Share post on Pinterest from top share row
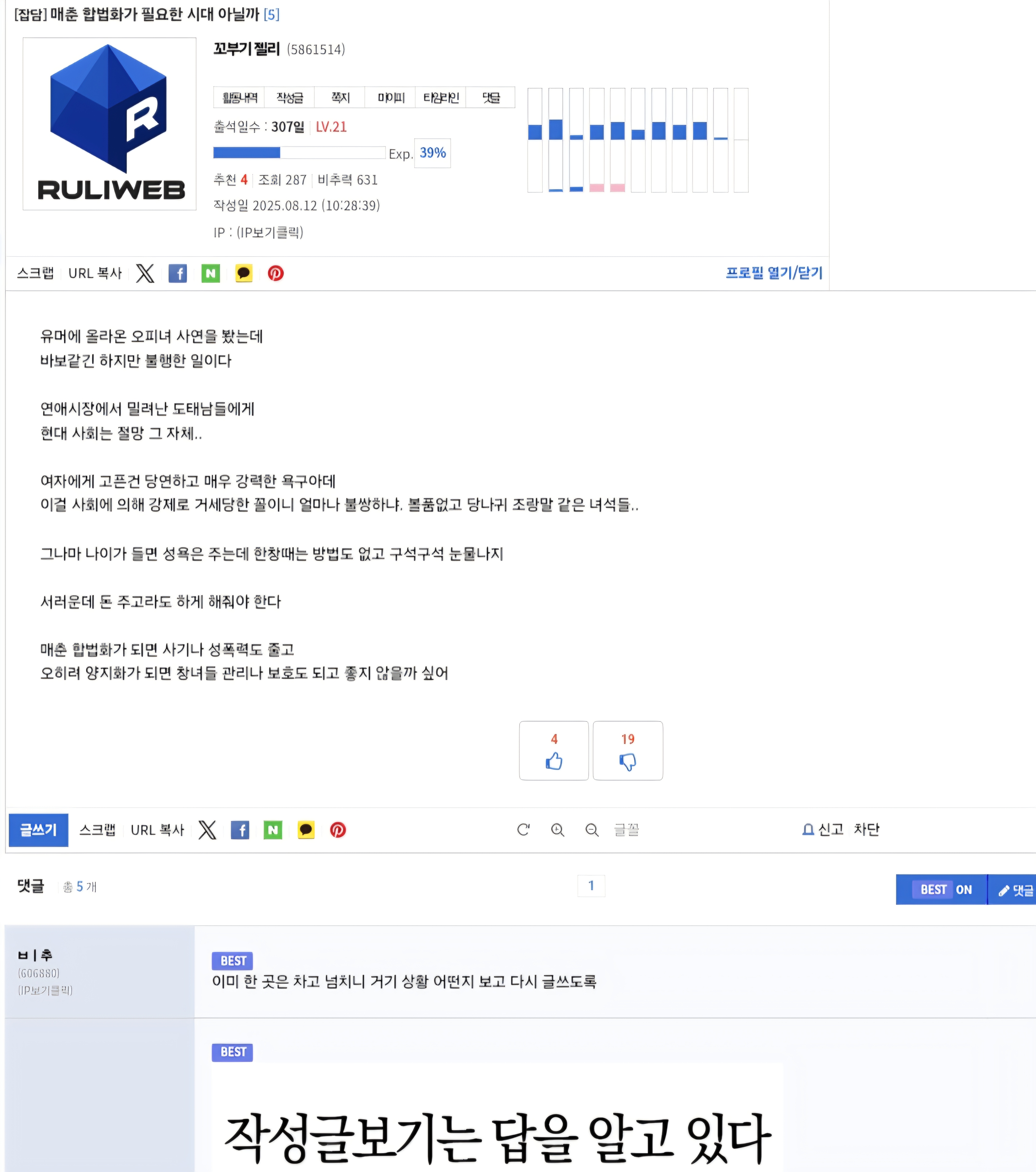 [276, 274]
